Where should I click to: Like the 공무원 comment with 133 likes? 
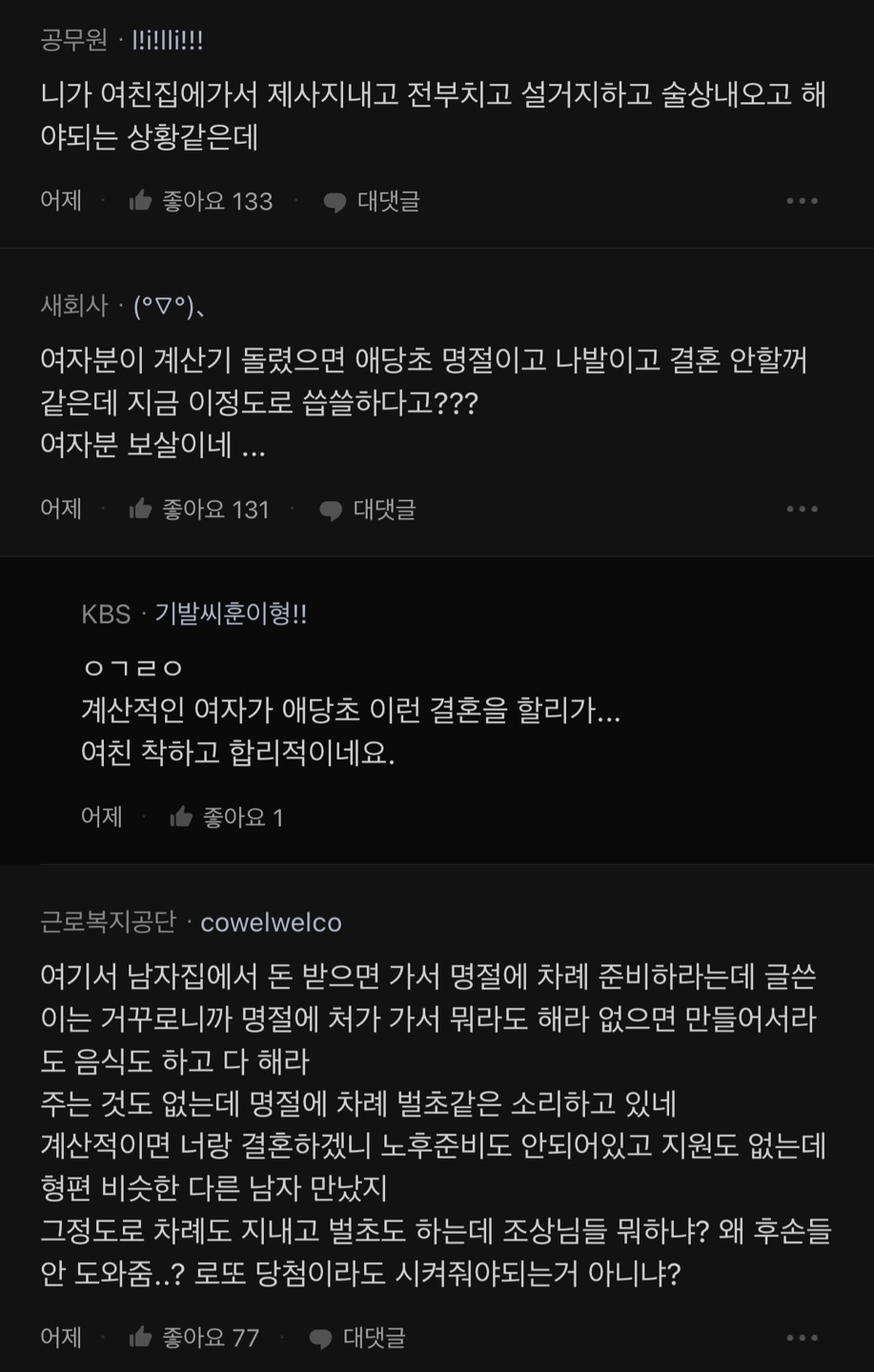(x=141, y=201)
